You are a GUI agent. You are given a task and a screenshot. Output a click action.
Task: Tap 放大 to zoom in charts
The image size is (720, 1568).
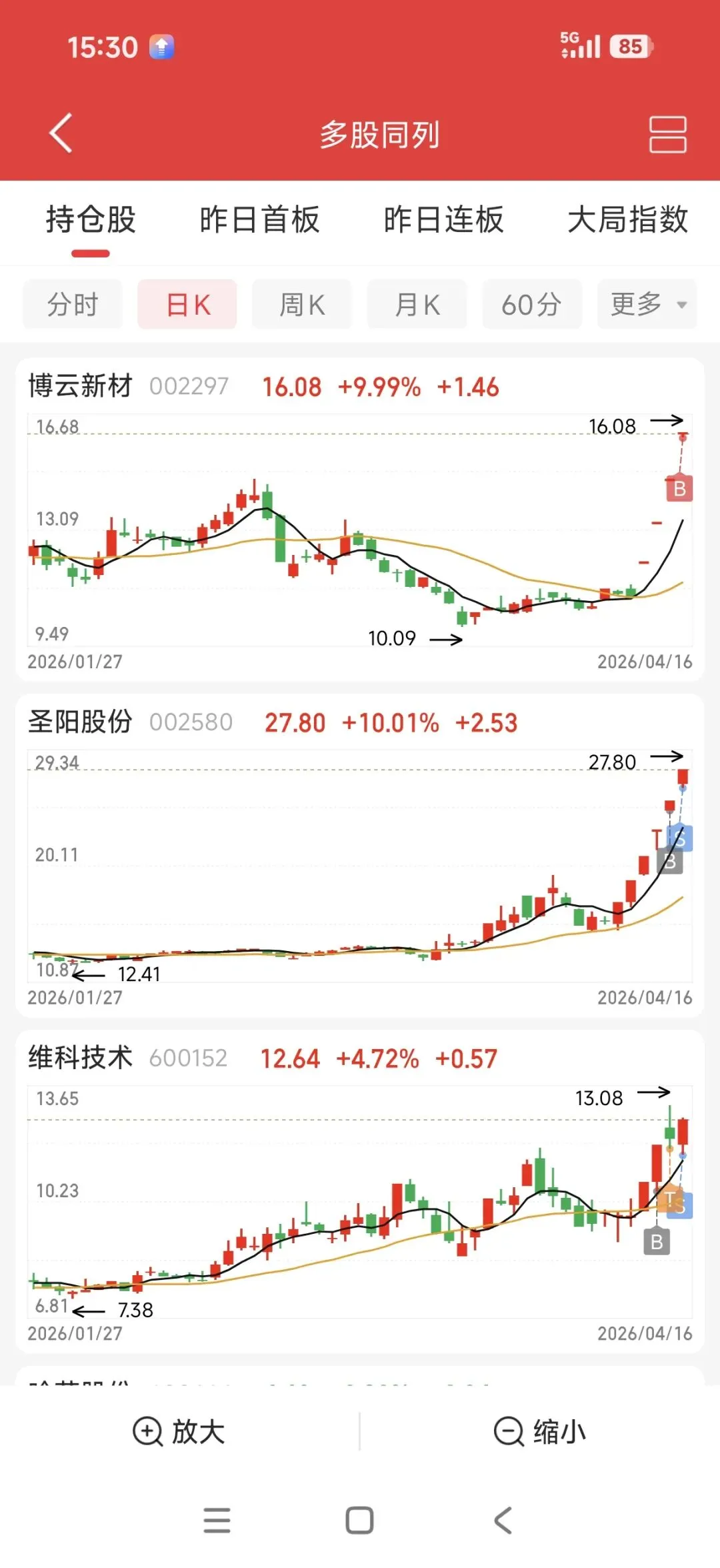coord(179,1431)
